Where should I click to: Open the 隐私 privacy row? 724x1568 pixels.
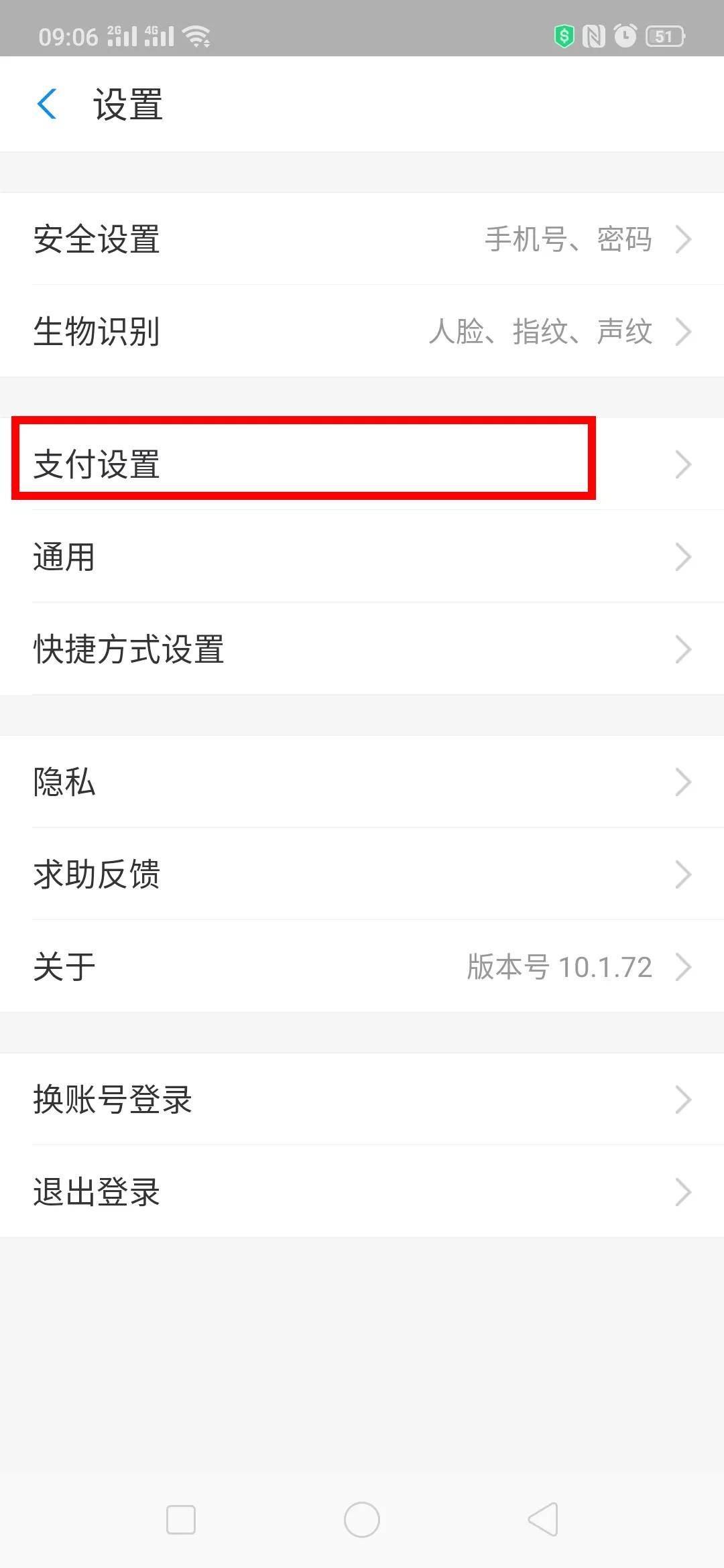362,782
